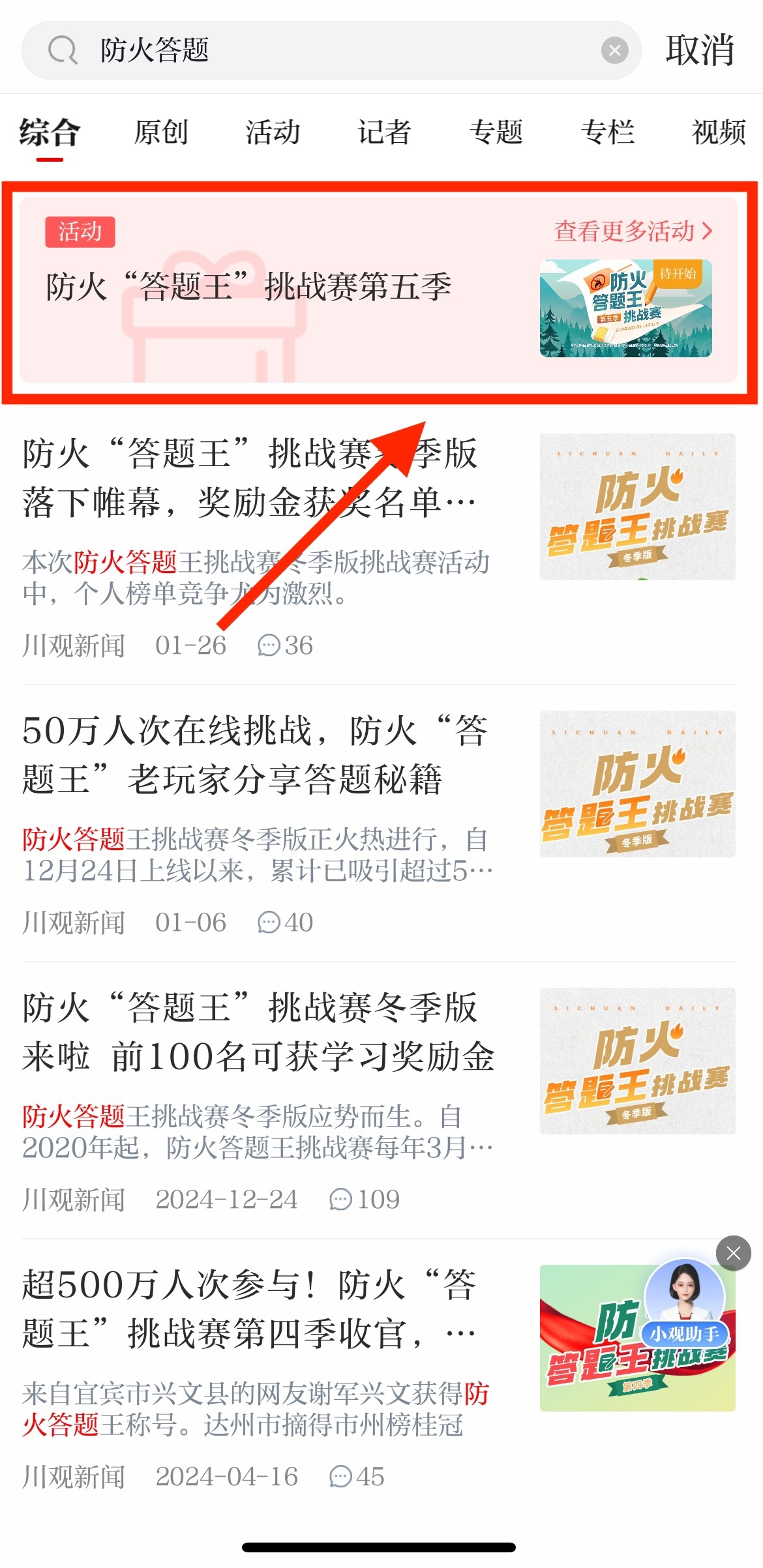Image resolution: width=763 pixels, height=1568 pixels.
Task: Switch to the 专栏 tab
Action: tap(607, 132)
